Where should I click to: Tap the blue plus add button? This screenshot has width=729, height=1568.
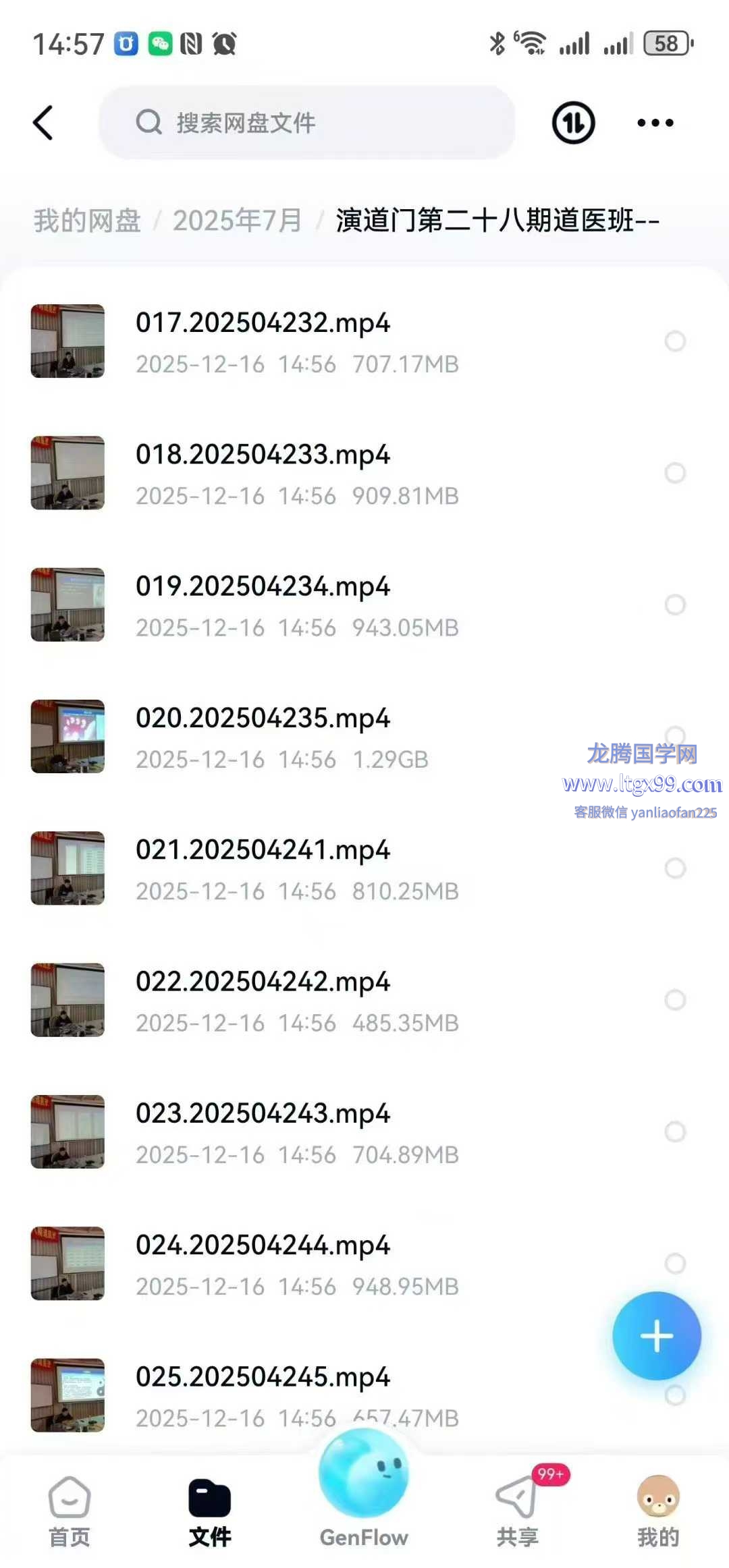[x=656, y=1336]
